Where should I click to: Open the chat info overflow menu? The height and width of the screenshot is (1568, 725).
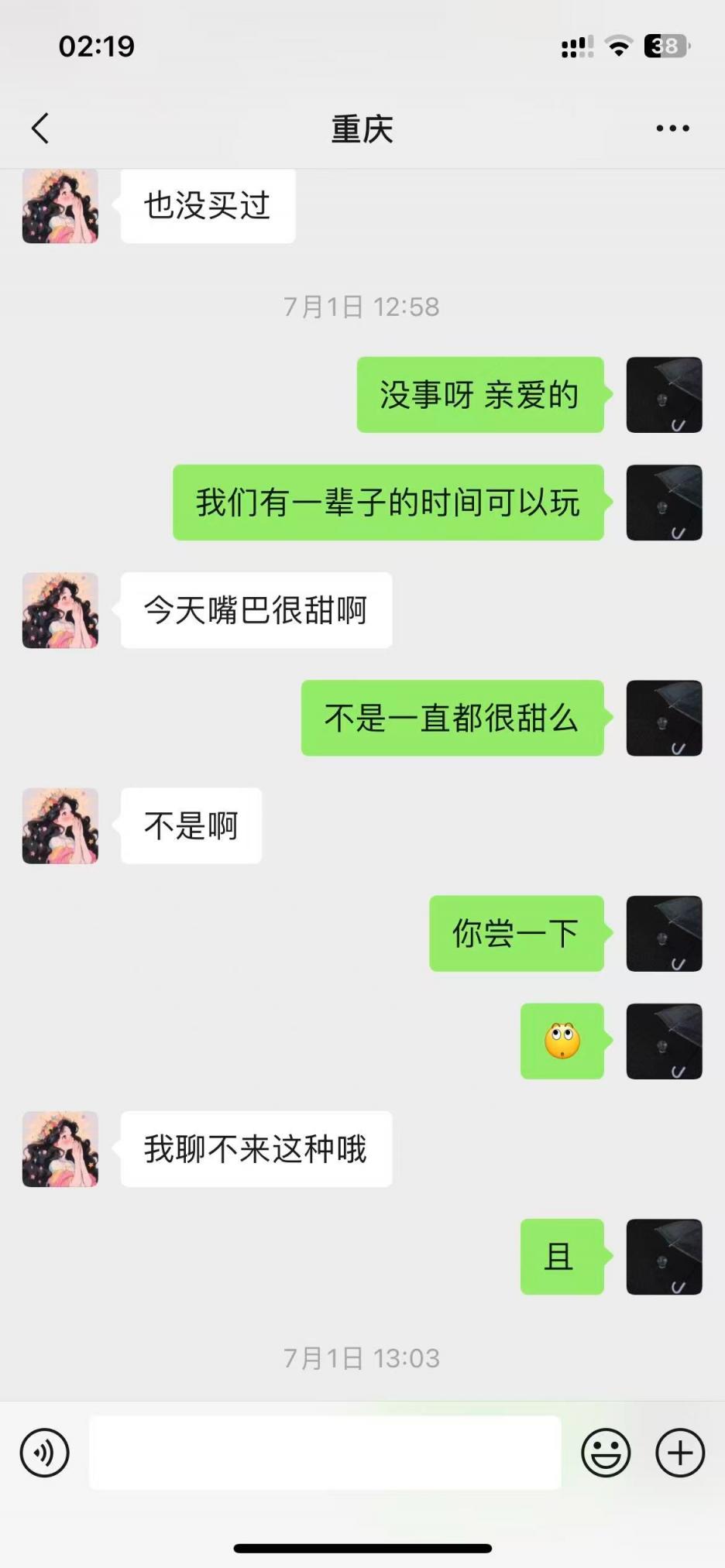(672, 129)
